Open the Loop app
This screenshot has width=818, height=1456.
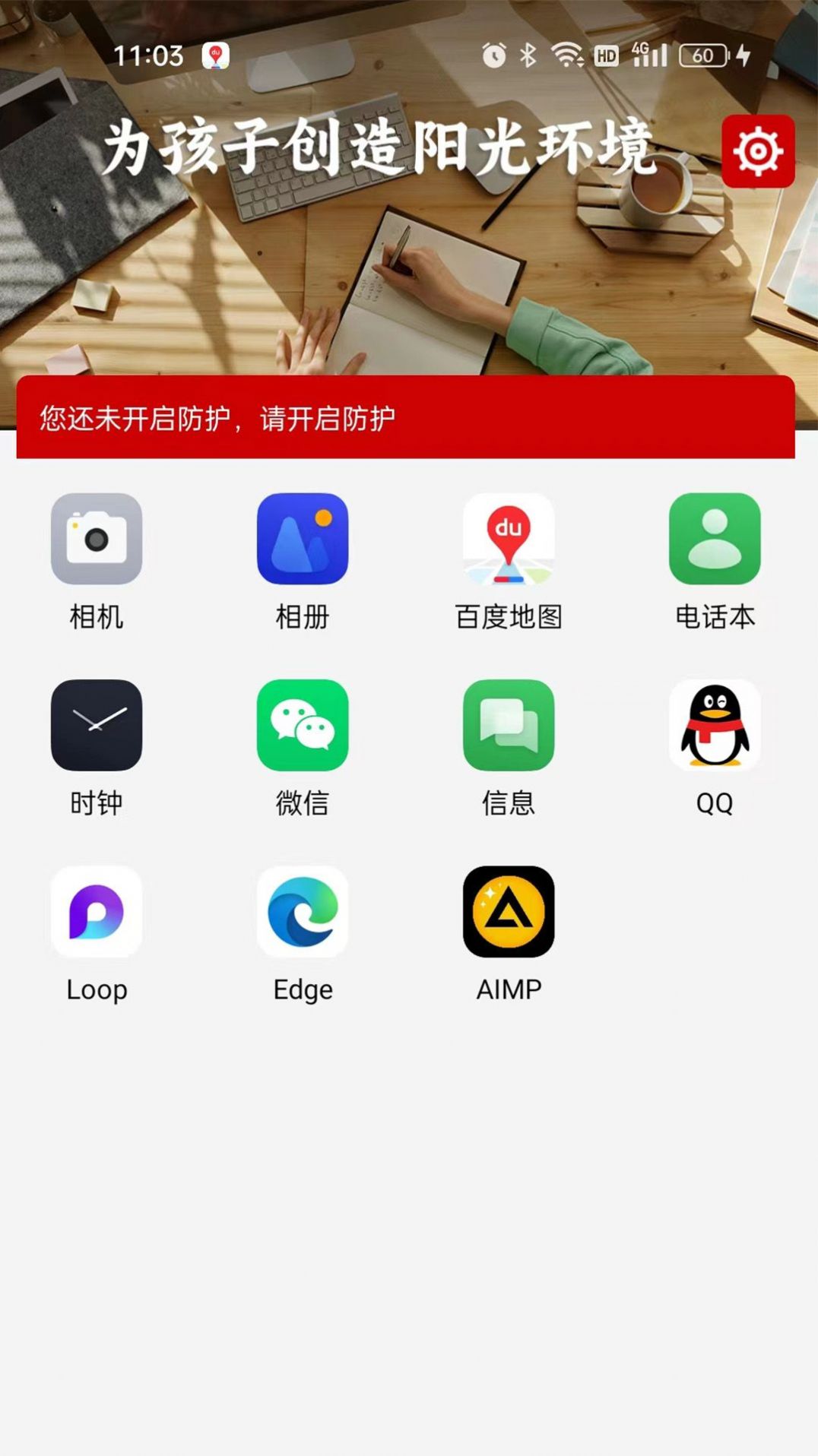97,911
